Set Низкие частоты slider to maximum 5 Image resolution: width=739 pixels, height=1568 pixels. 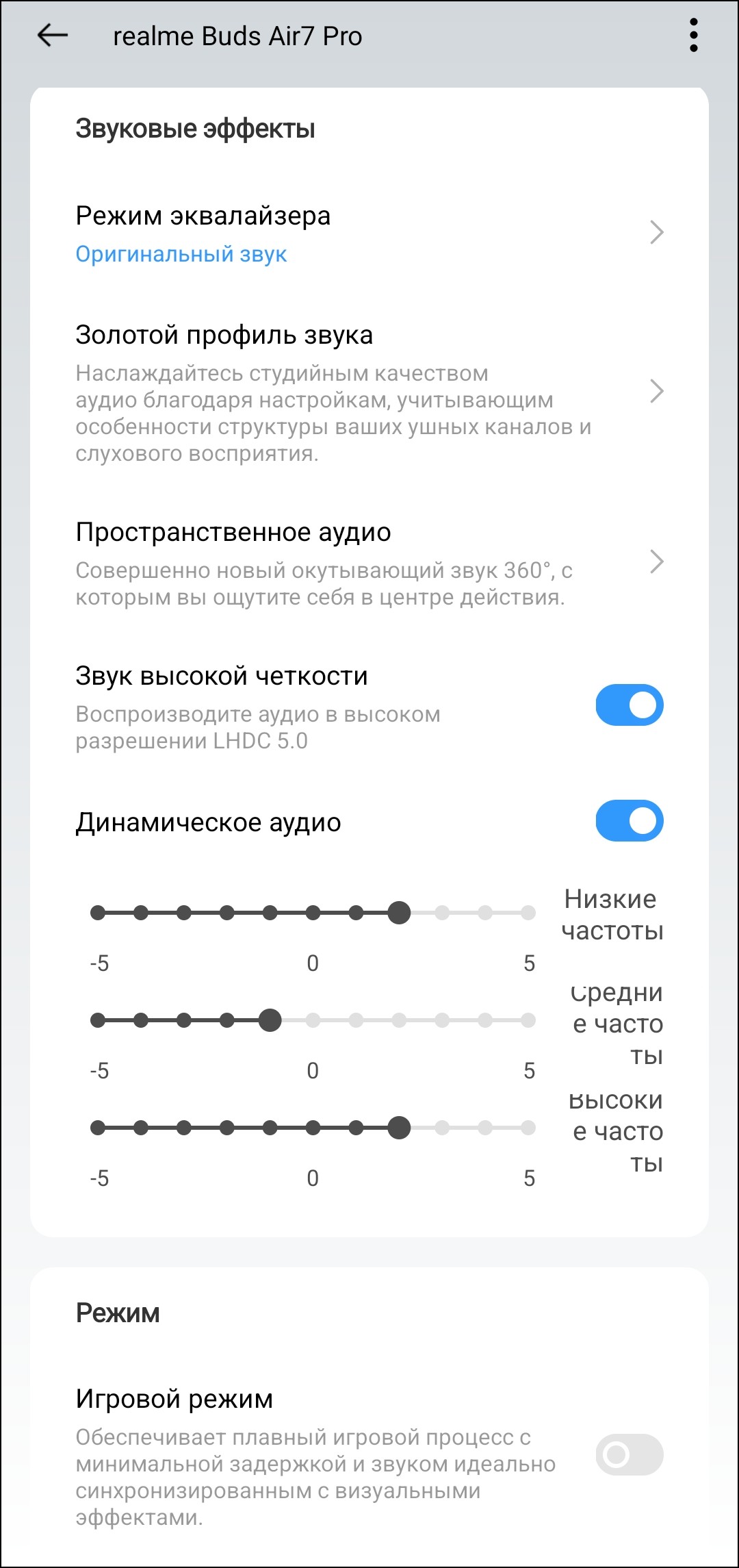[x=528, y=913]
